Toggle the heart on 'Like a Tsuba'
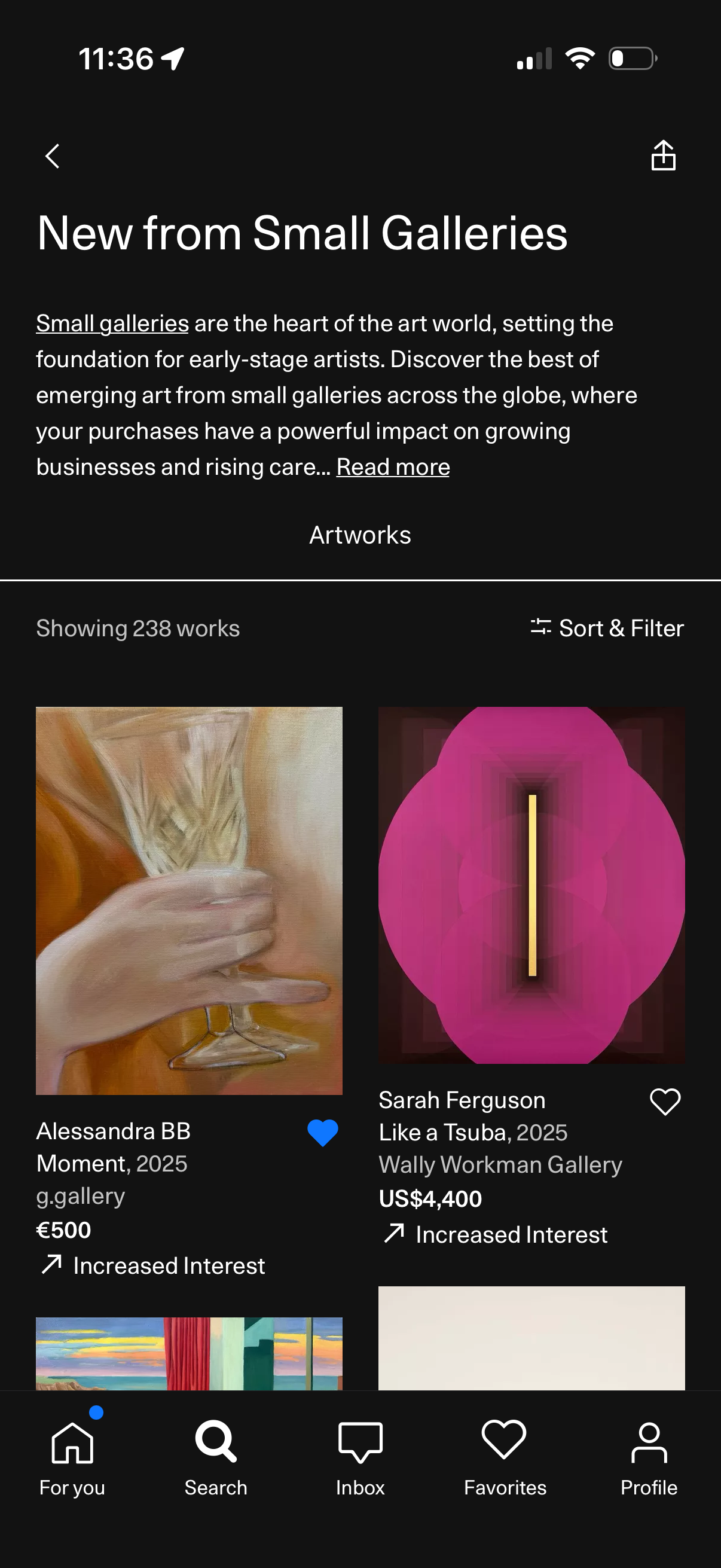Screen dimensions: 721x1568 click(x=664, y=1101)
